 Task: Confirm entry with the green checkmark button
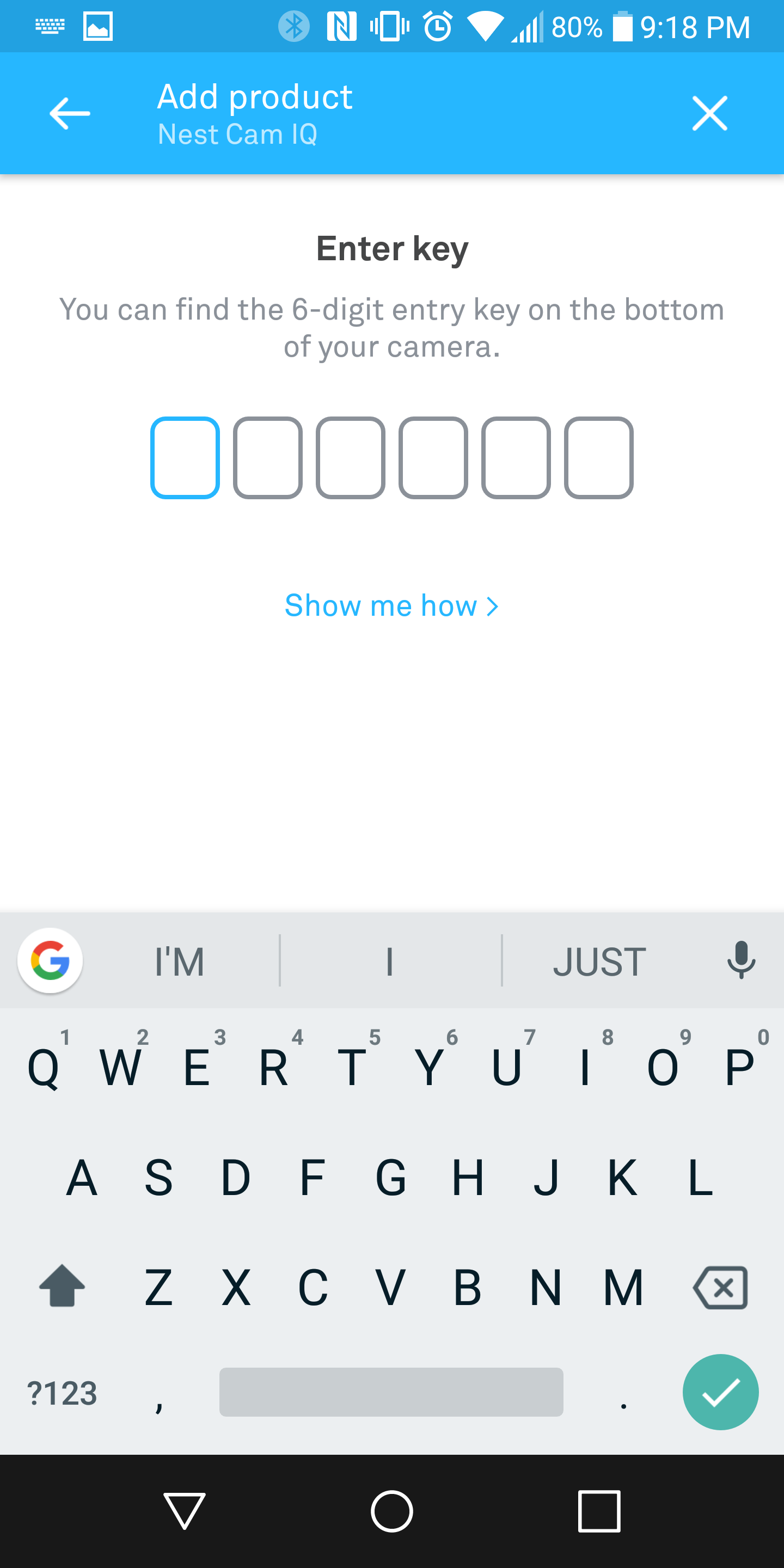pyautogui.click(x=721, y=1392)
